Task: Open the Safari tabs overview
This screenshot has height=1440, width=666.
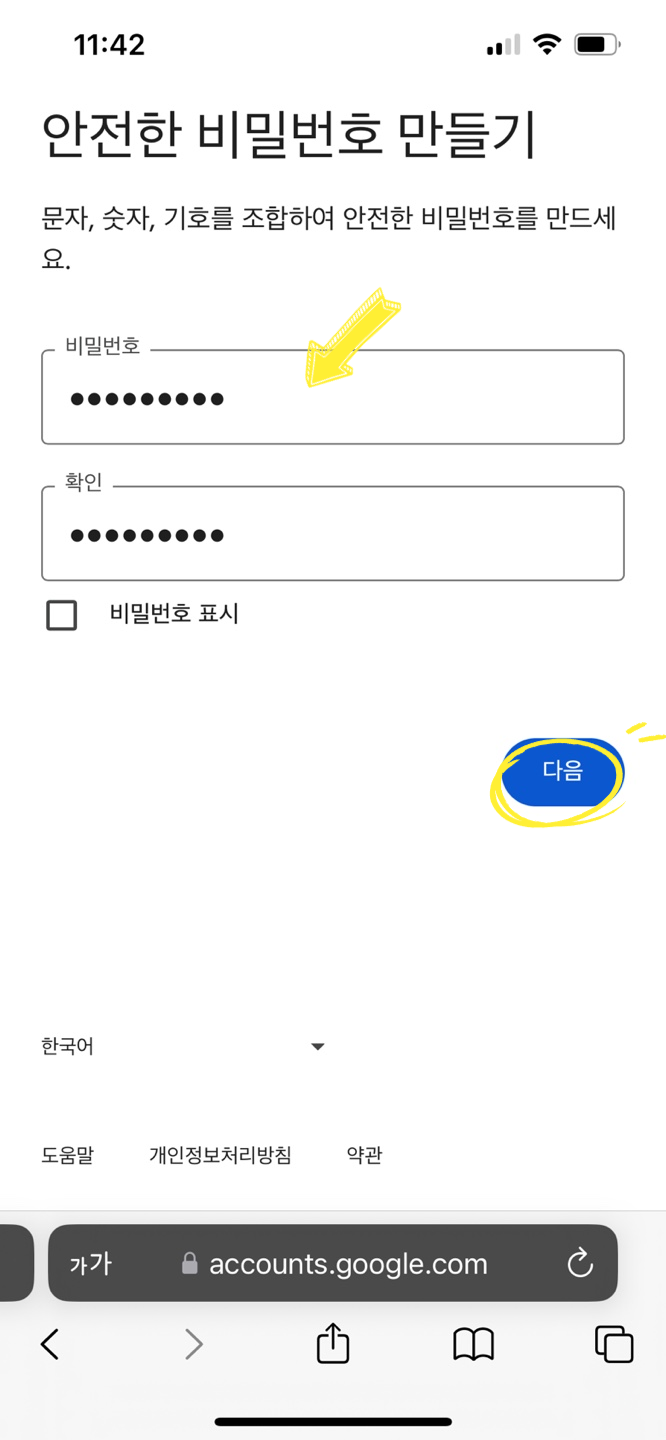Action: tap(614, 1345)
